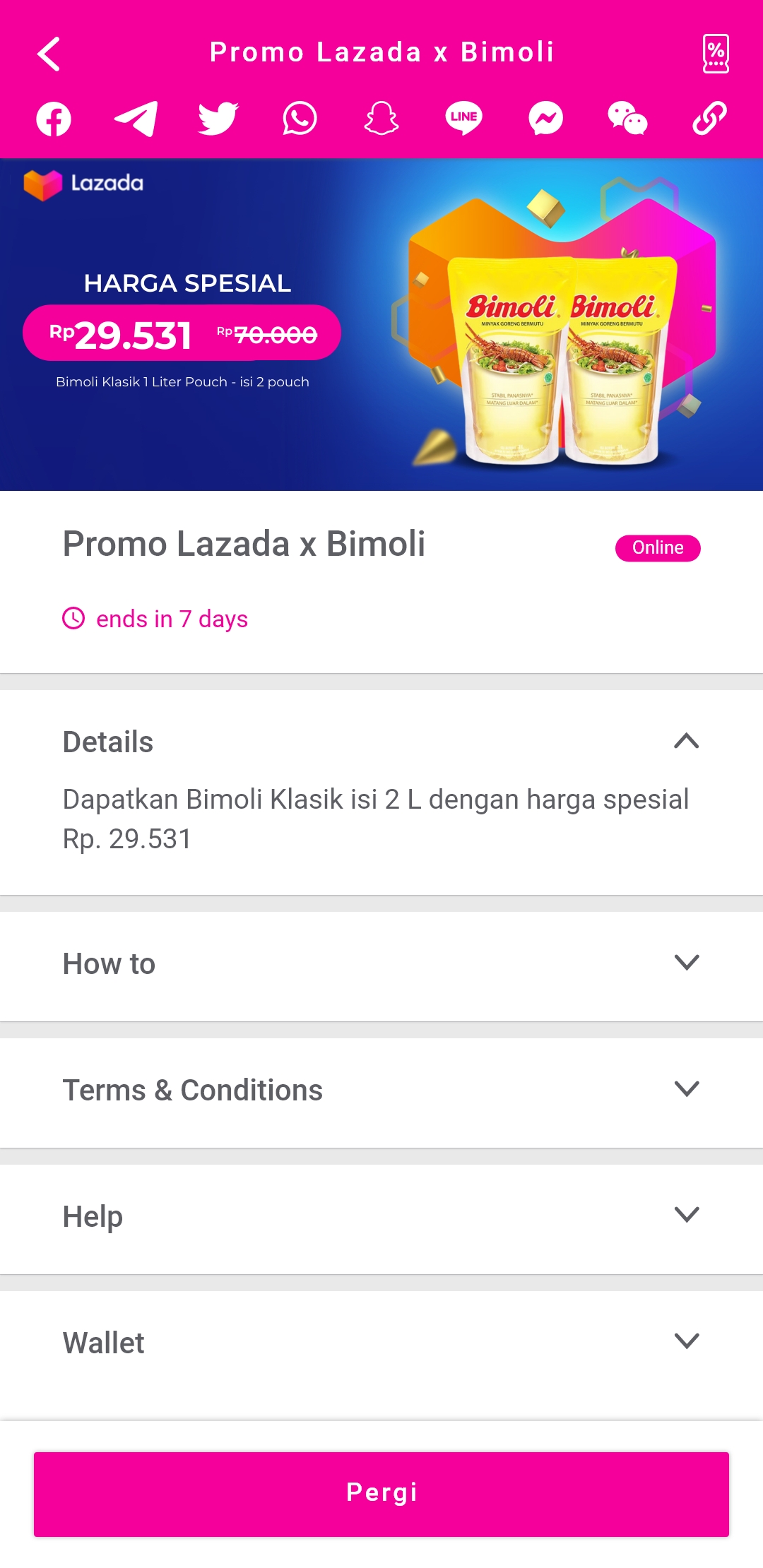This screenshot has width=763, height=1568.
Task: Share promo on Snapchat
Action: point(381,119)
